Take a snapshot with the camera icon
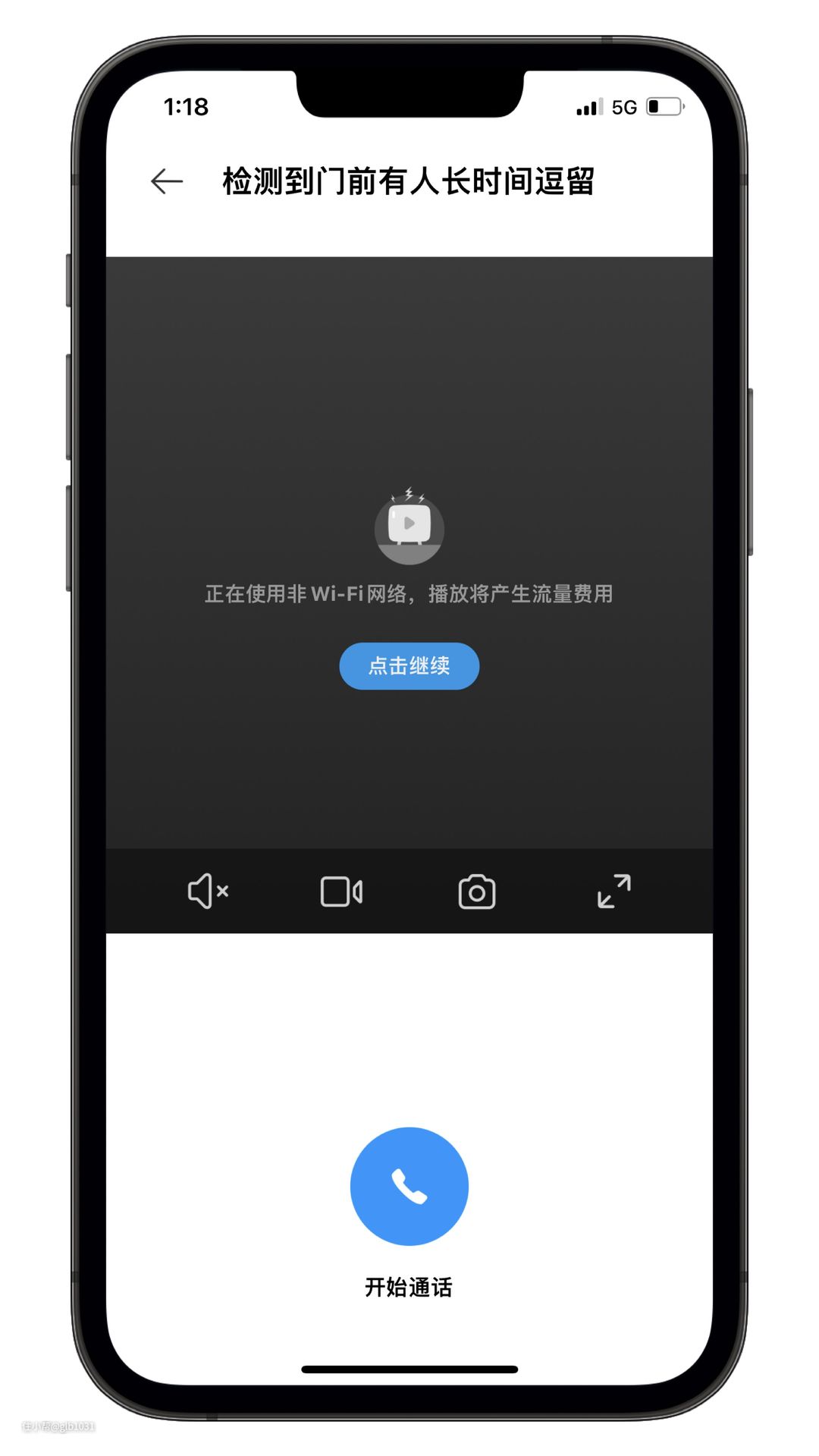Screen dimensions: 819x1456 477,892
